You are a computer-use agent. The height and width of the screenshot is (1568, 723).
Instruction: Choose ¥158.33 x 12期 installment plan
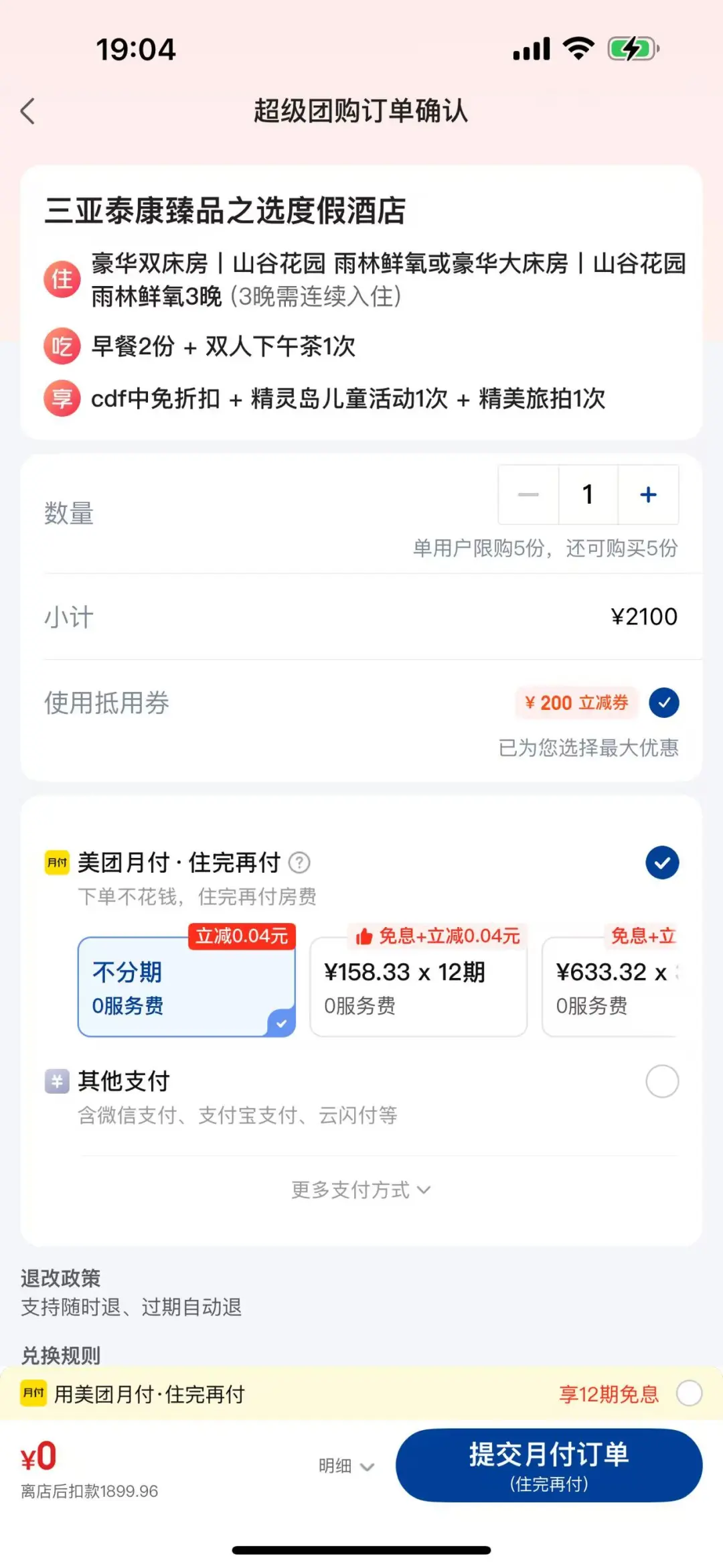418,987
